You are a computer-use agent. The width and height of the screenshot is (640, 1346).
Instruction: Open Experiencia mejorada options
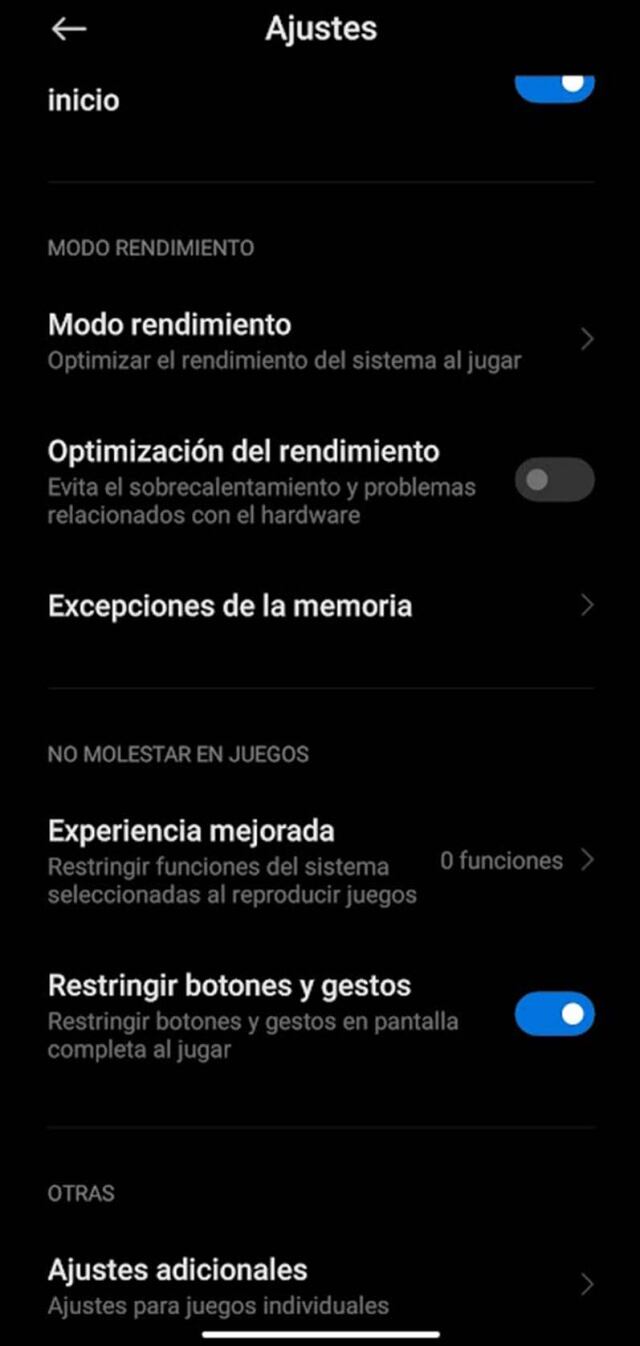(320, 860)
